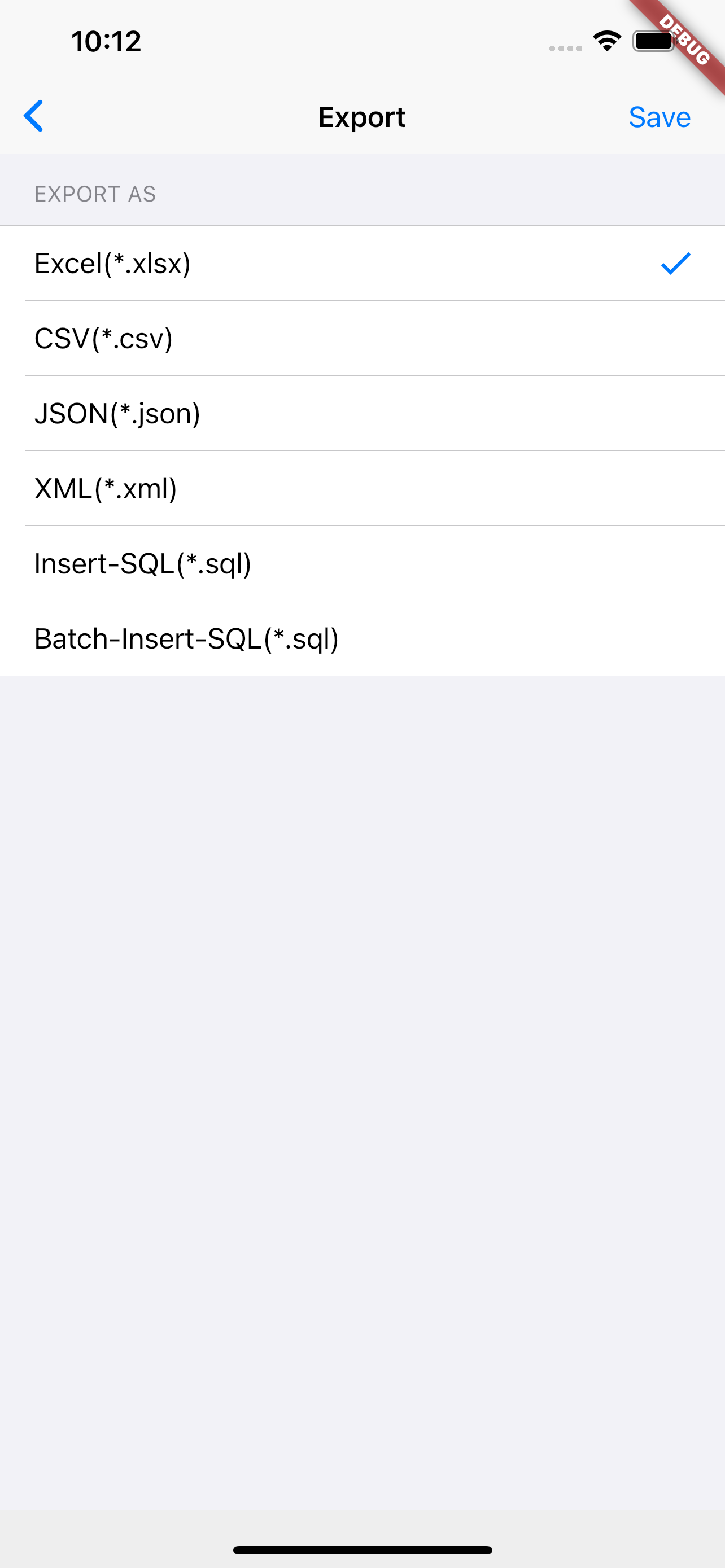Select XML(*.xml) format

362,488
